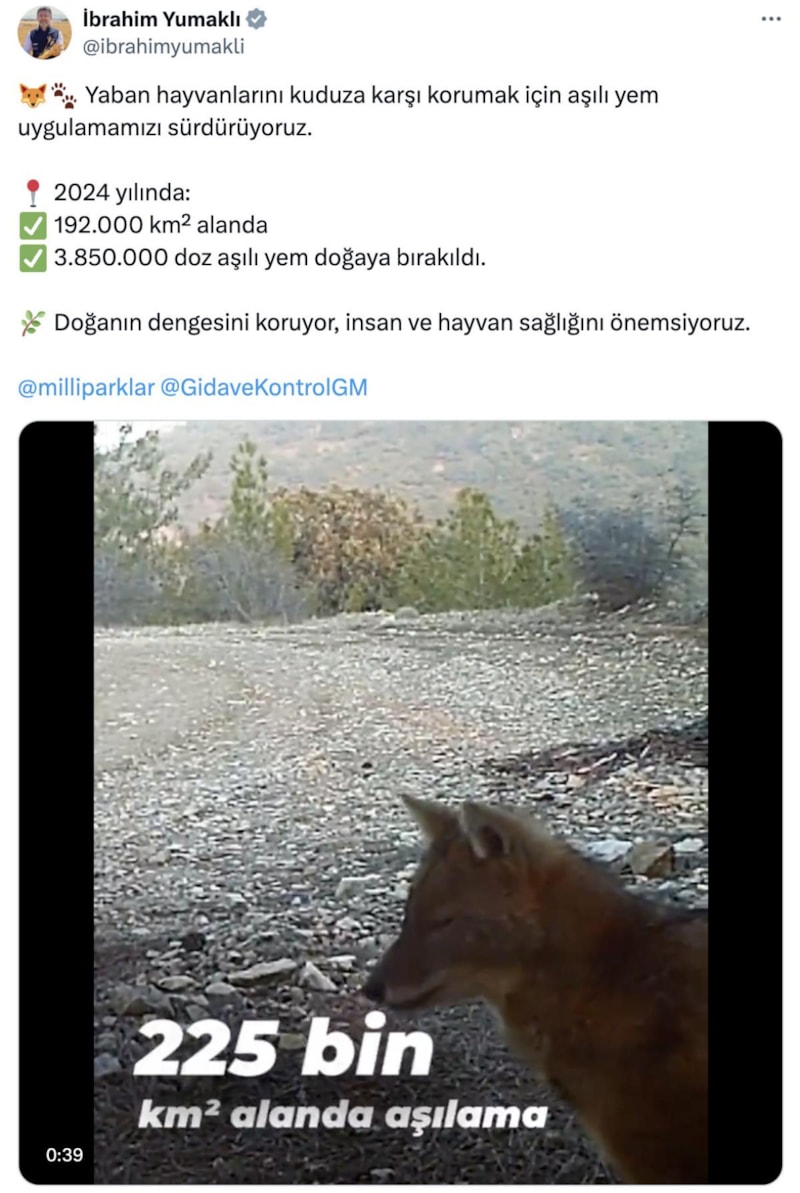Play the fox vaccination video
Viewport: 800px width, 1193px height.
(400, 800)
